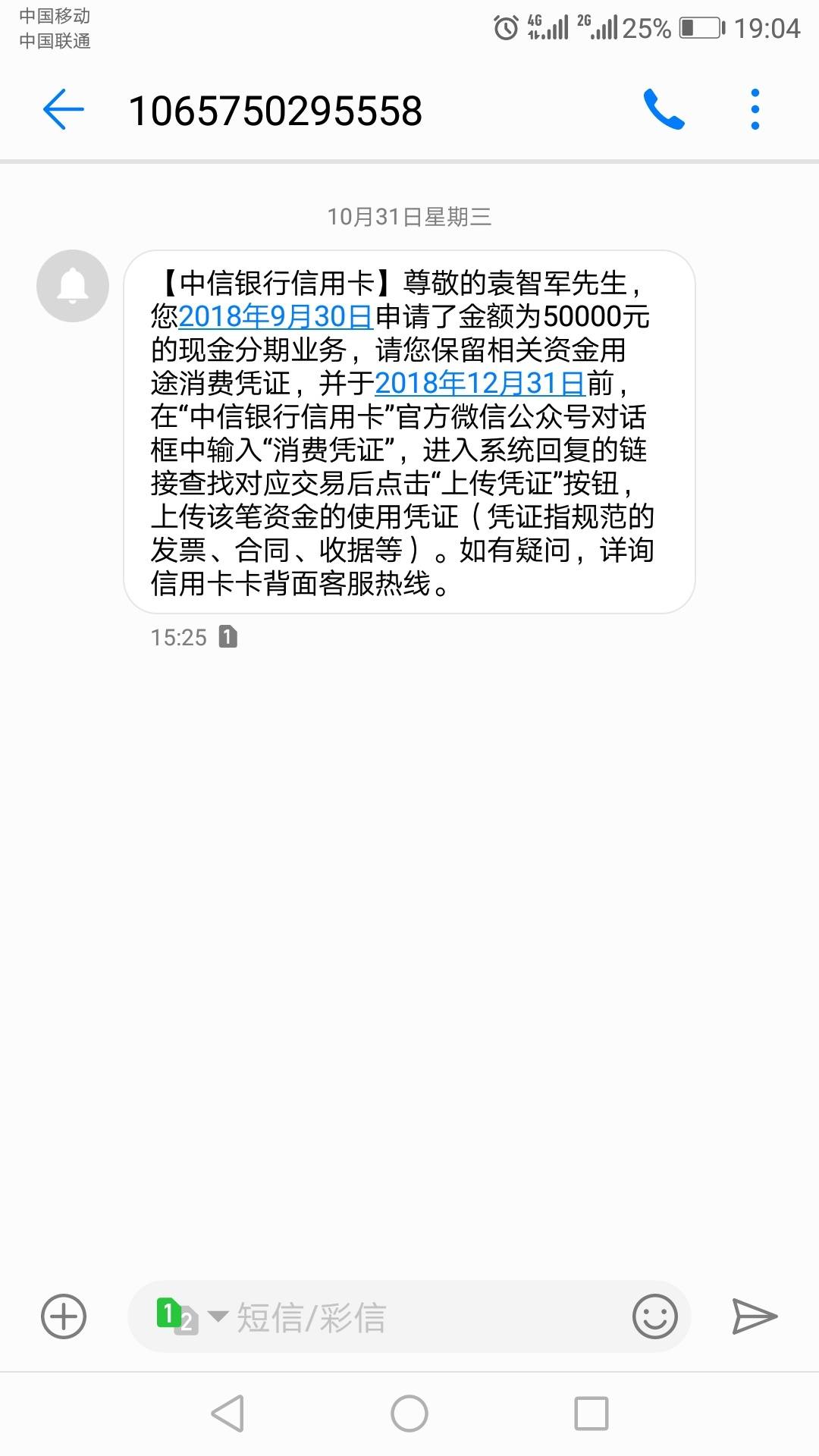Call the number 1065750295558

[x=664, y=110]
